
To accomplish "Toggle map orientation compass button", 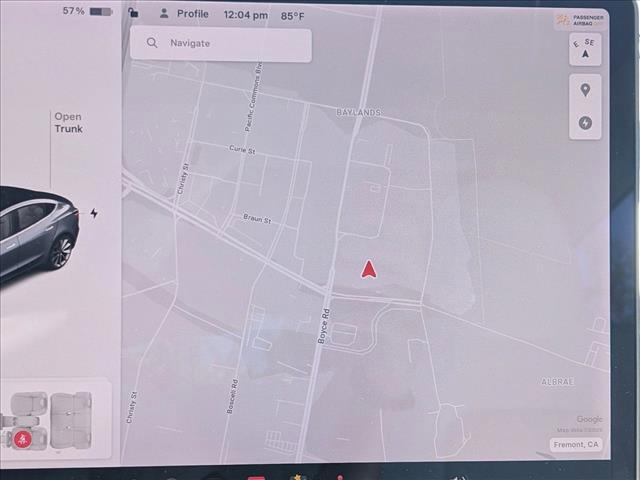I will click(x=585, y=49).
